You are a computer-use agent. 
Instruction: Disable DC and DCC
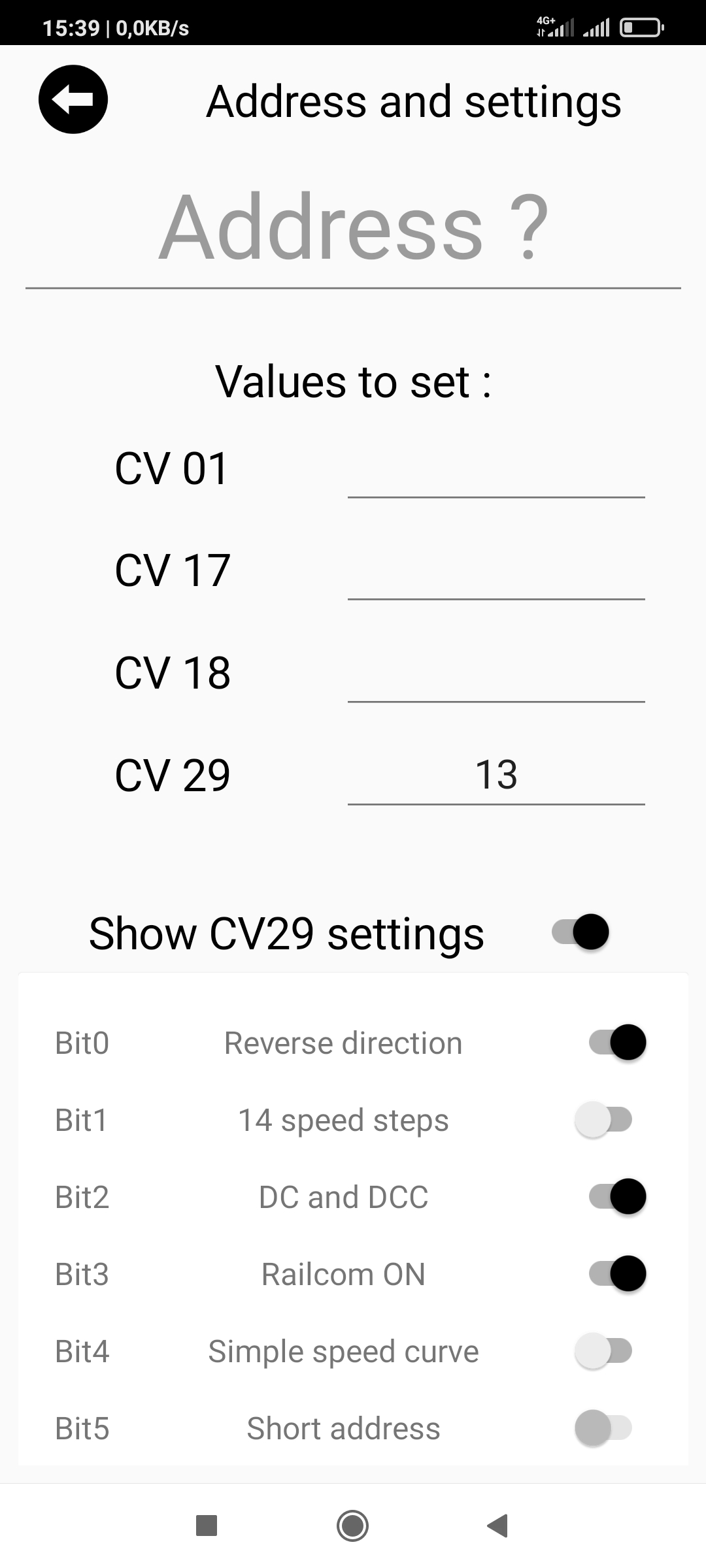(618, 1197)
